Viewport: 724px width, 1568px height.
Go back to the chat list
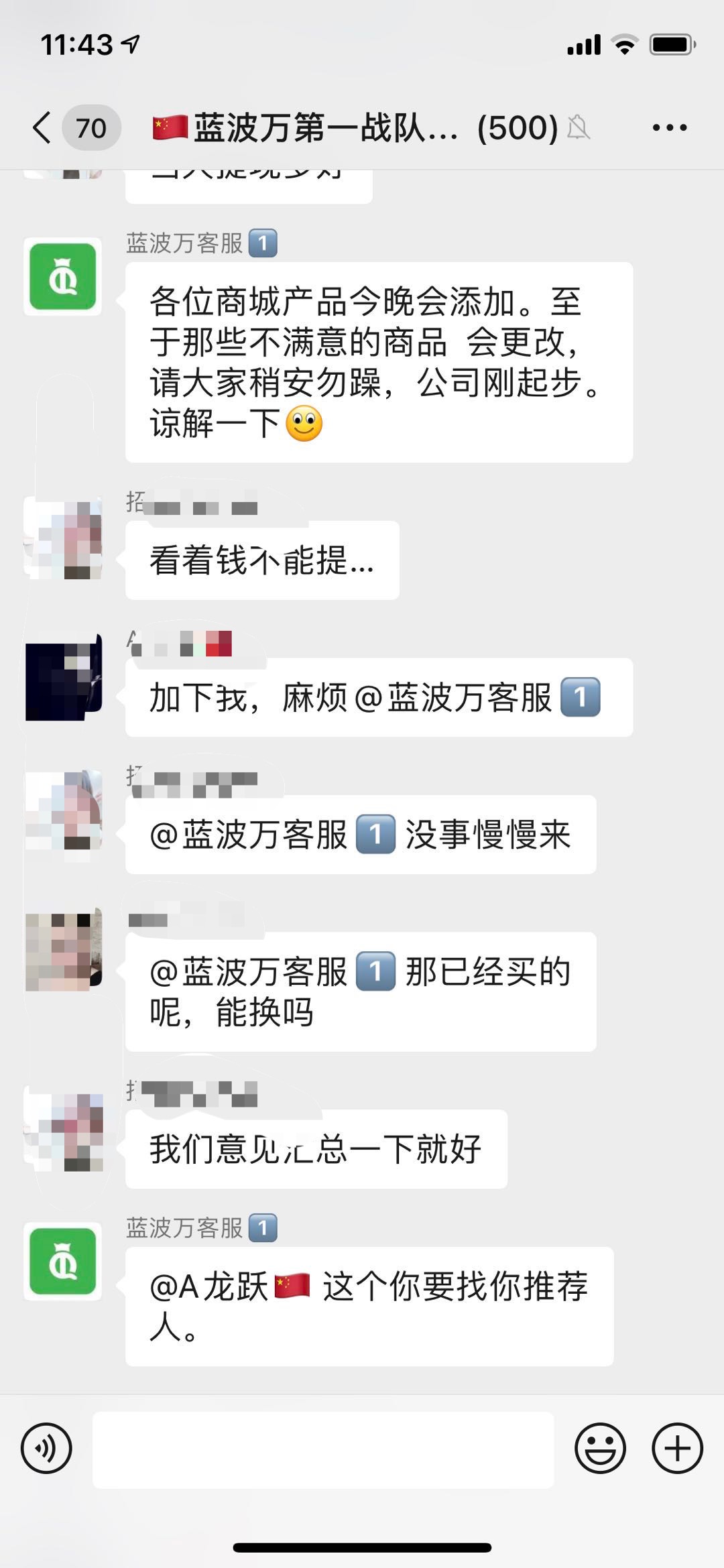click(x=43, y=127)
